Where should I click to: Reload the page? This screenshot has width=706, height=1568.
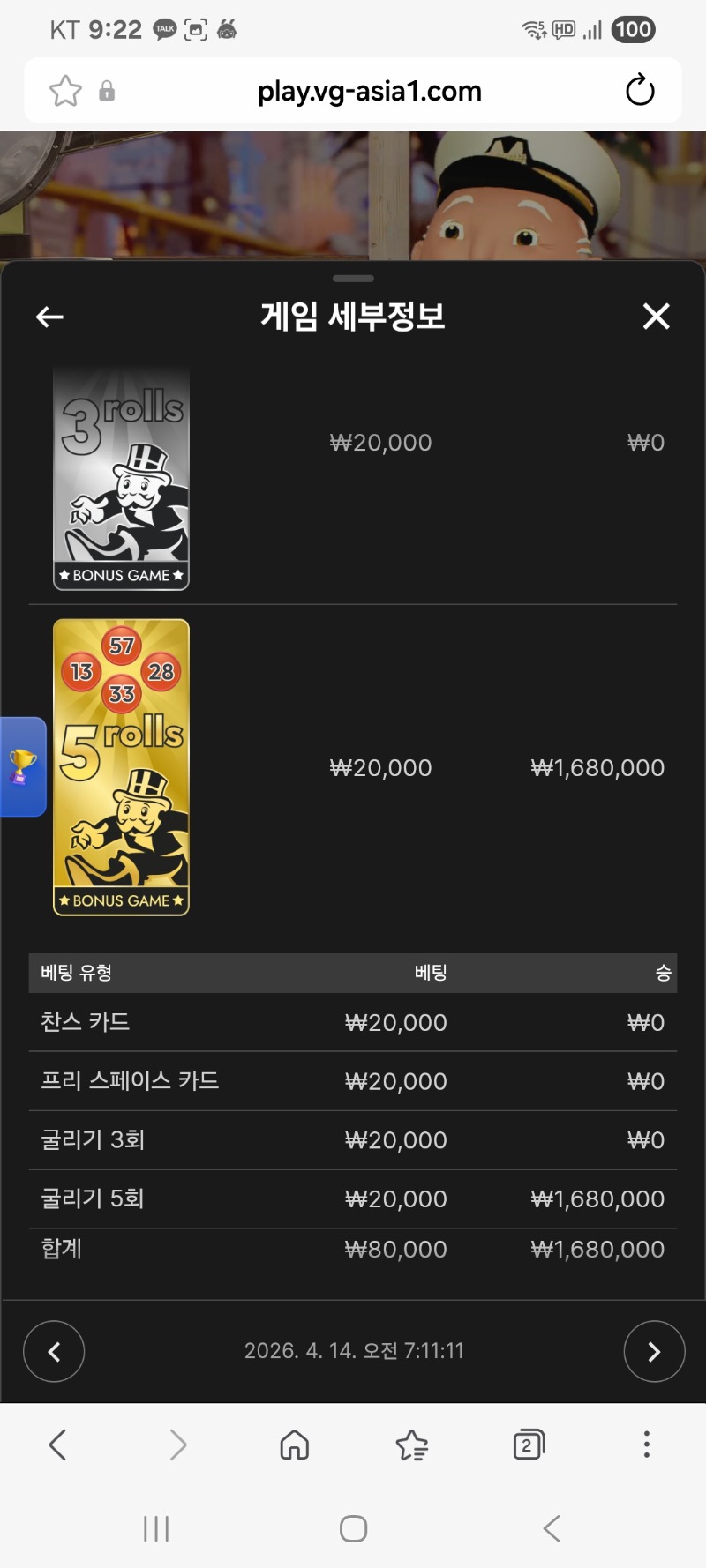click(640, 91)
